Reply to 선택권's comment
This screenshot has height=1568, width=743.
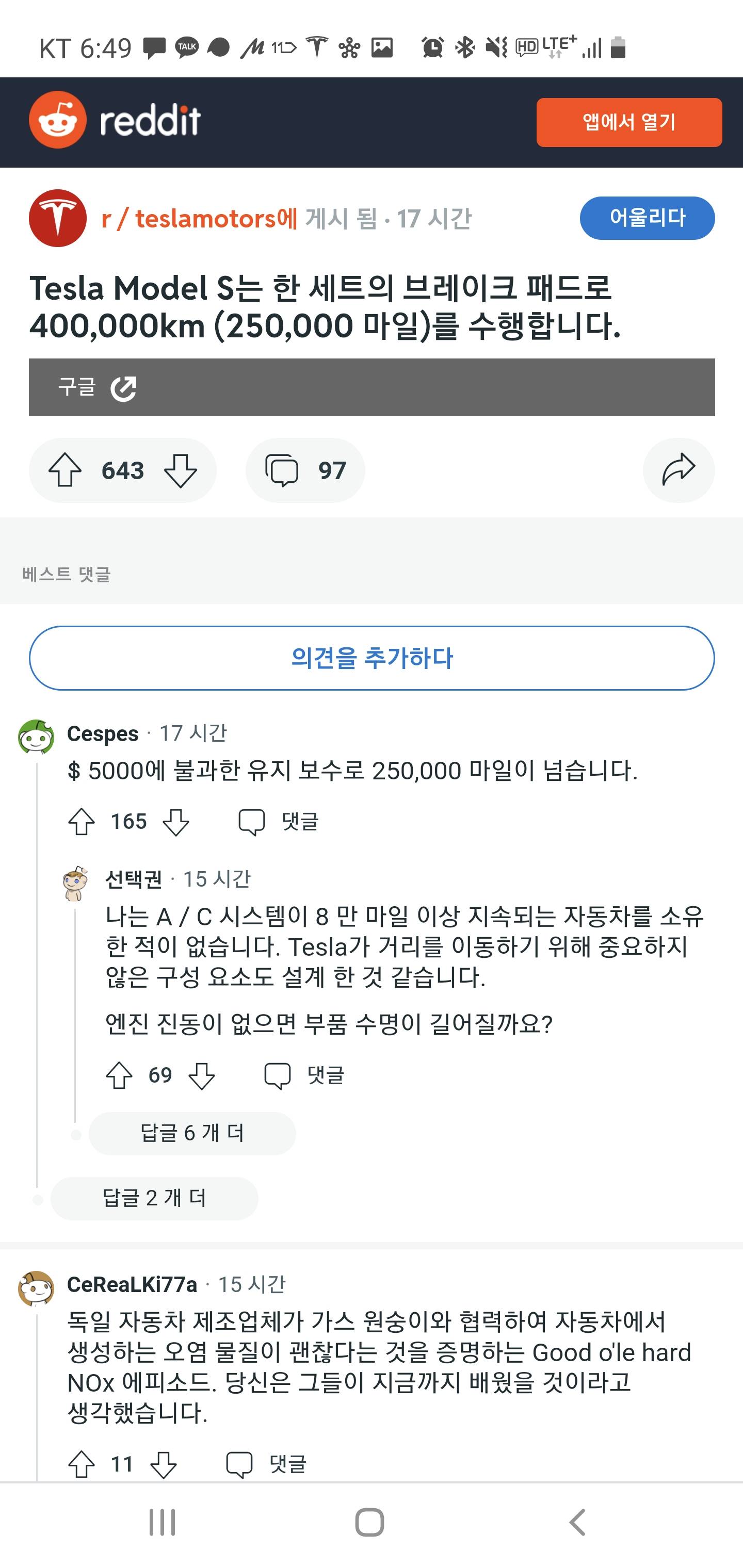pyautogui.click(x=304, y=1075)
